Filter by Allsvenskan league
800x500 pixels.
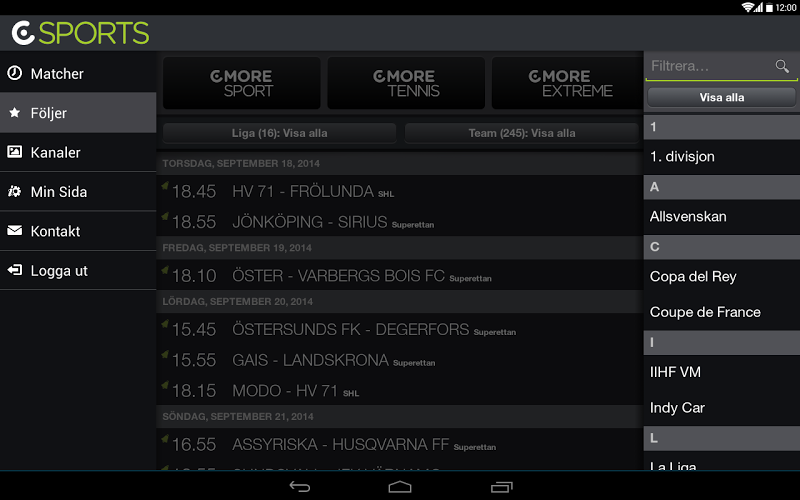[x=721, y=216]
